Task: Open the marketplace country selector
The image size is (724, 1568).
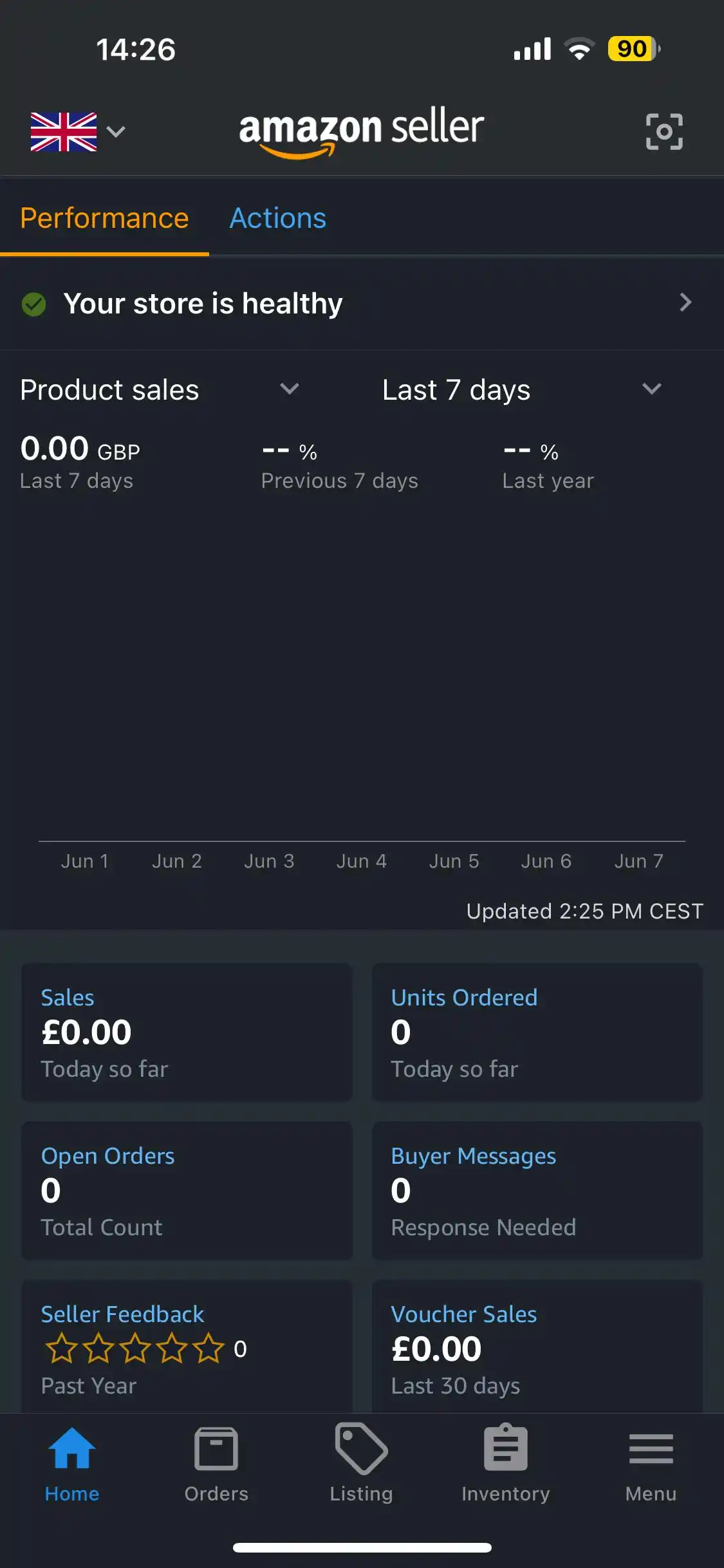Action: pos(77,132)
